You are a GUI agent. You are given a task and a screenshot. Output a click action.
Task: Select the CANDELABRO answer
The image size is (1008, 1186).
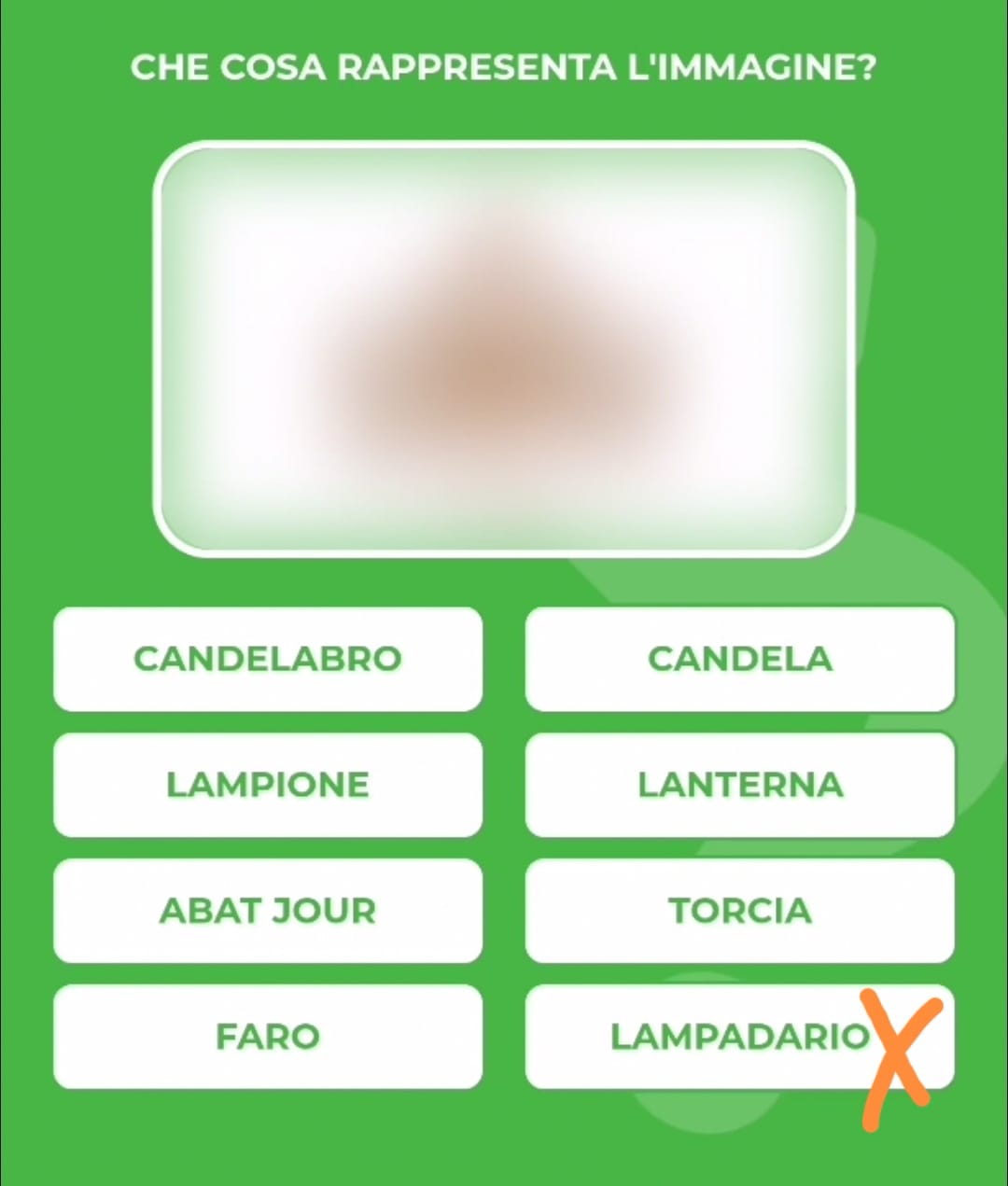[x=268, y=659]
